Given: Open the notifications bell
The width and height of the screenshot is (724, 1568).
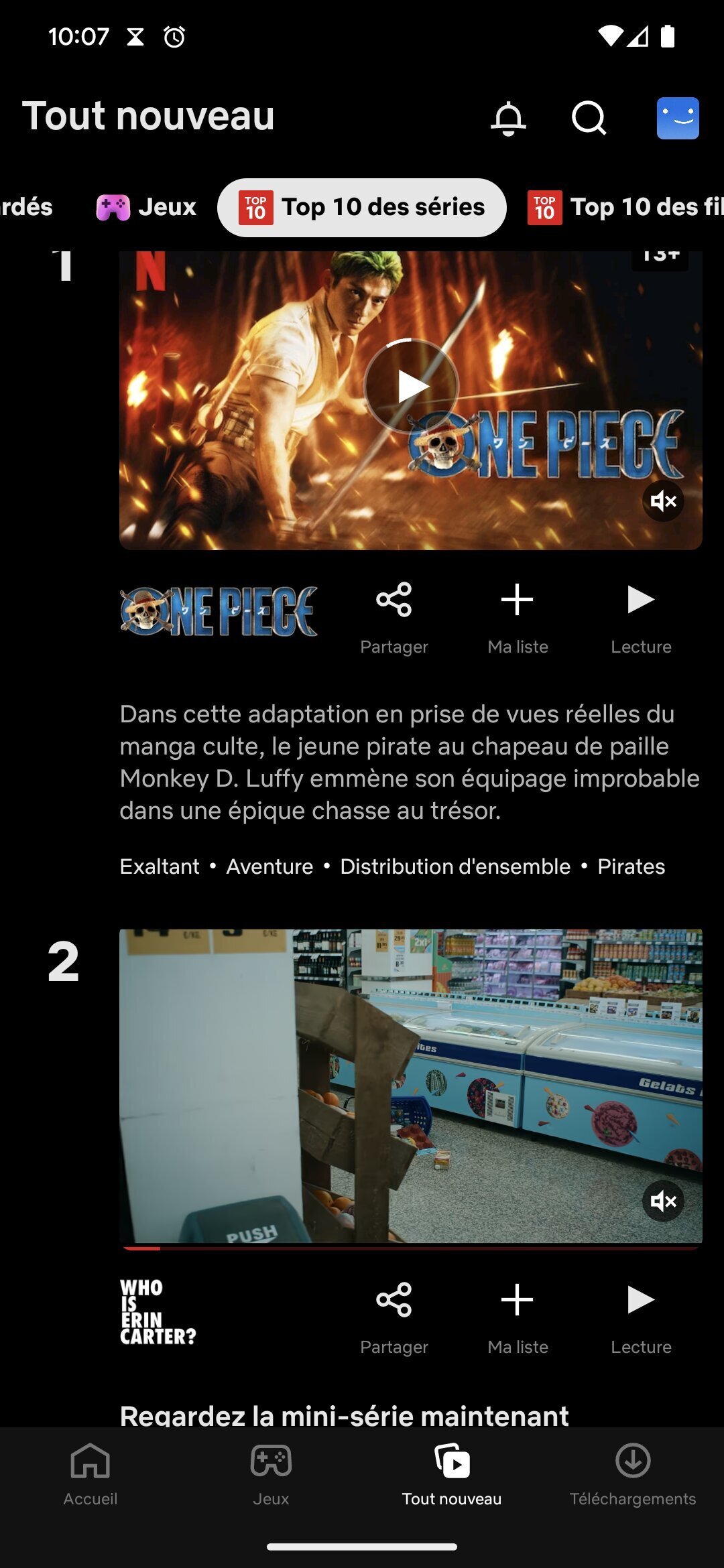Looking at the screenshot, I should [508, 119].
